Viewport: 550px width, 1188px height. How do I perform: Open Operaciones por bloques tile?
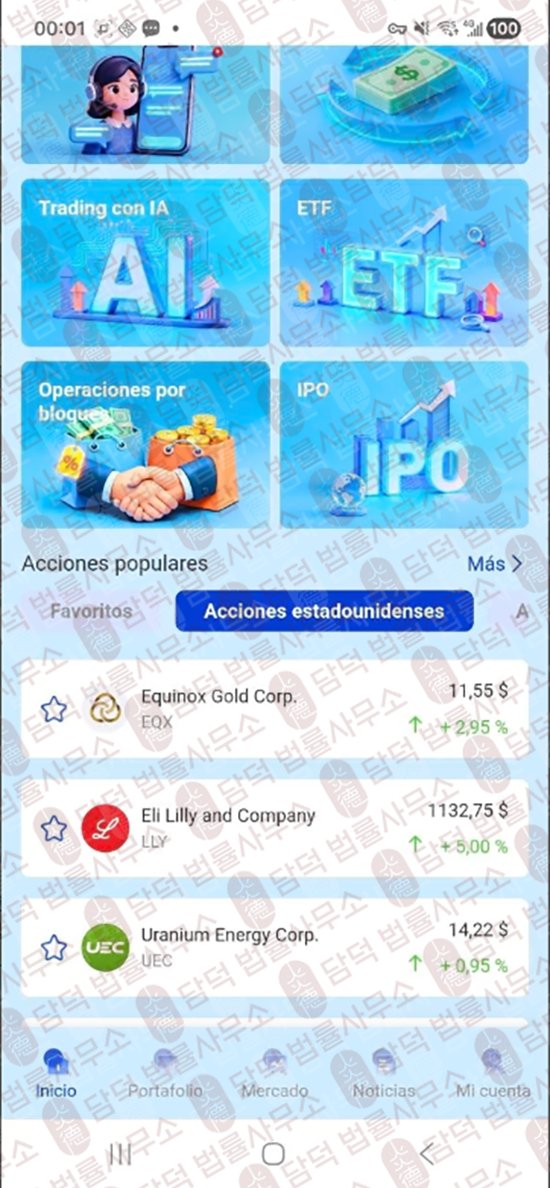pyautogui.click(x=145, y=444)
